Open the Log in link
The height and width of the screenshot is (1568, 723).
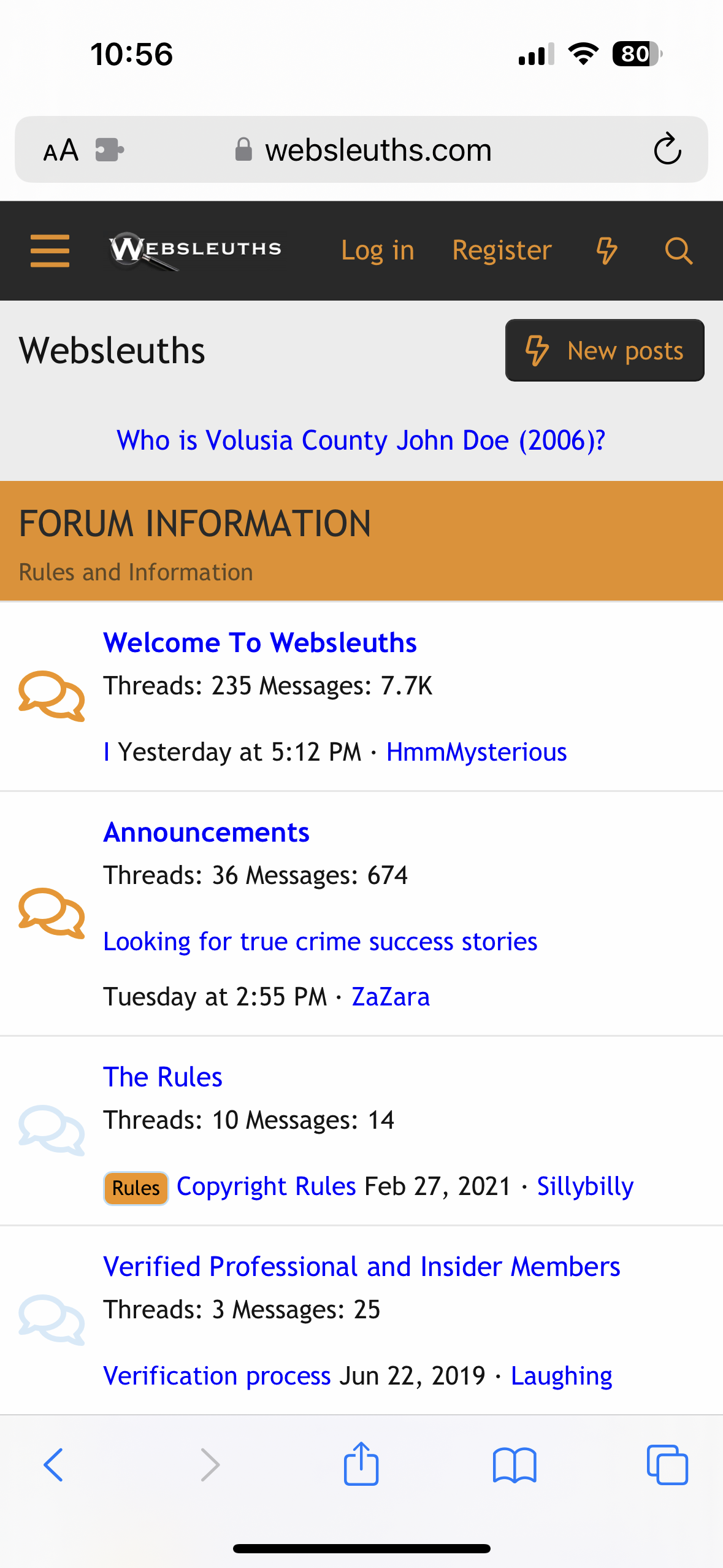pos(377,250)
